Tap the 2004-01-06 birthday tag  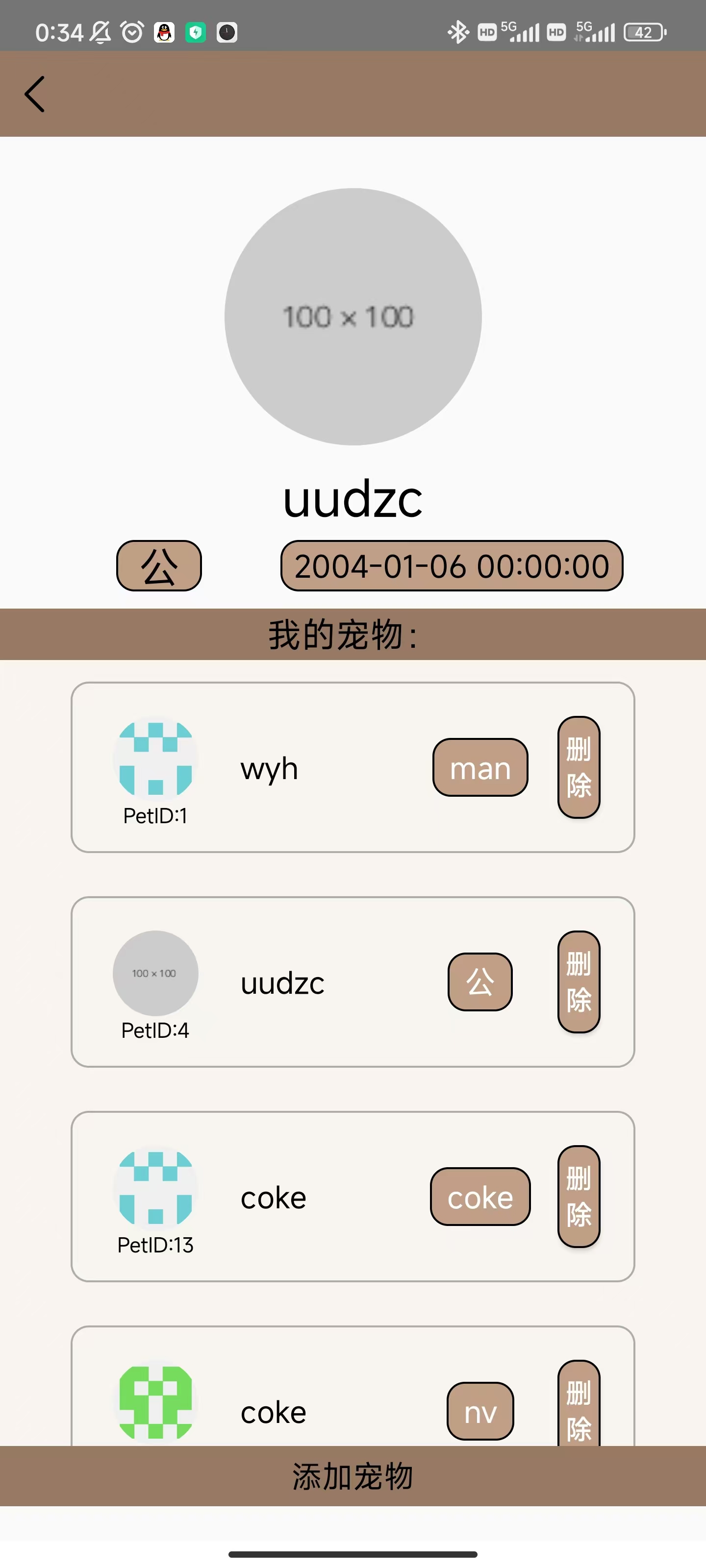coord(452,565)
